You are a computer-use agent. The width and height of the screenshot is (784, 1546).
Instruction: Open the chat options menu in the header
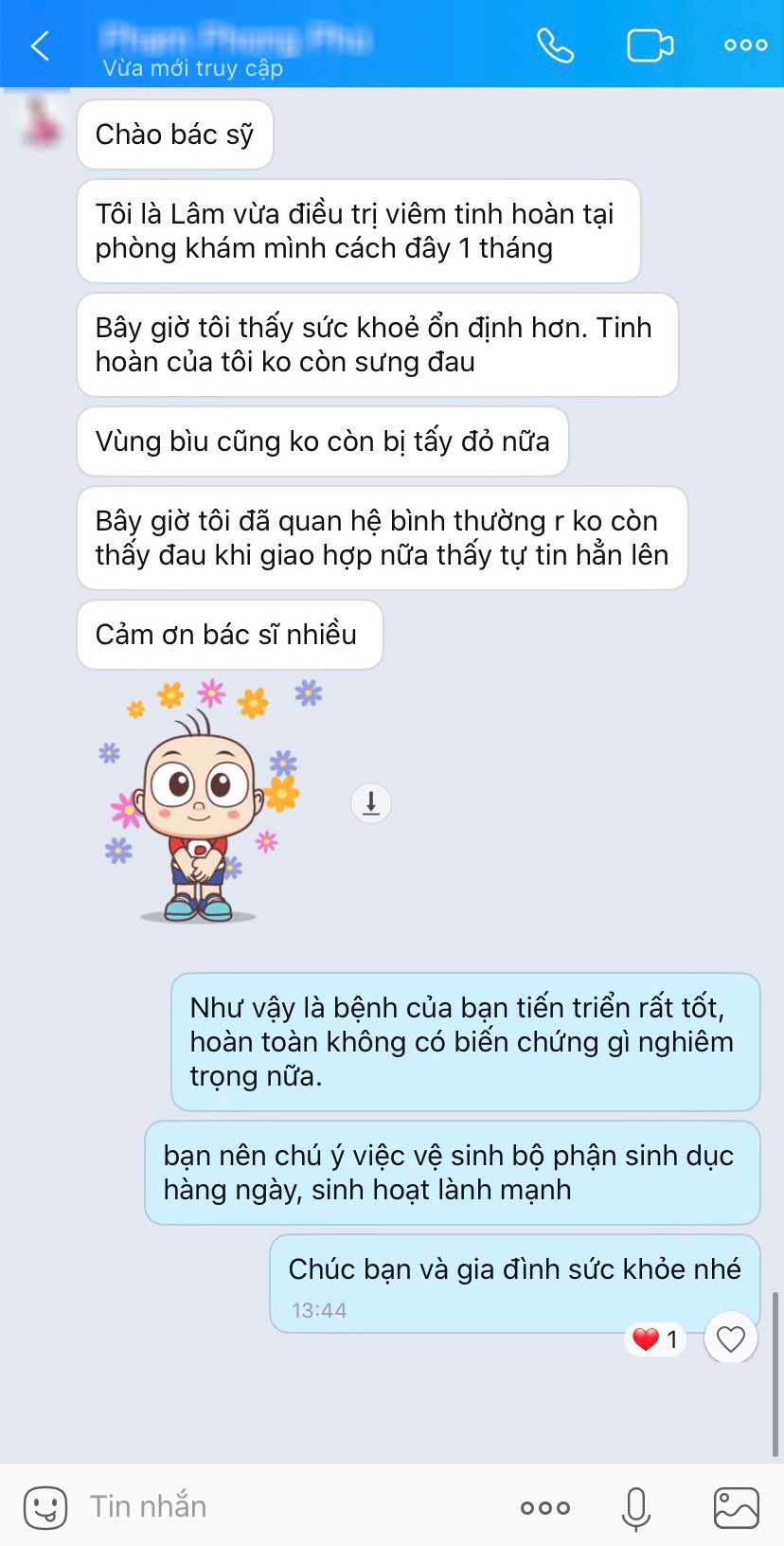click(745, 45)
